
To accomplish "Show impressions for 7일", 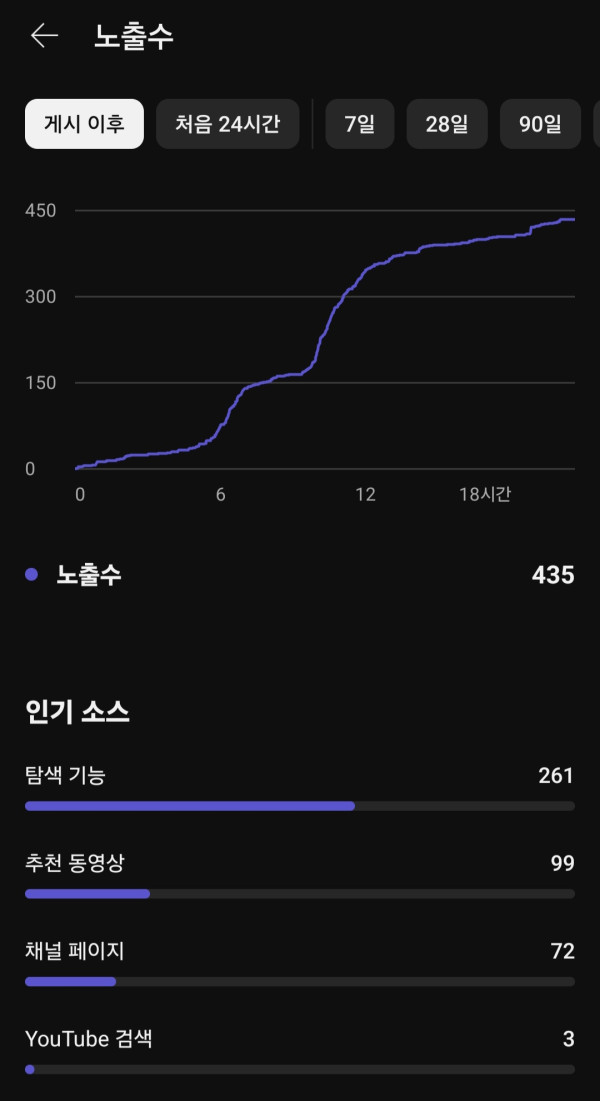I will pos(359,124).
